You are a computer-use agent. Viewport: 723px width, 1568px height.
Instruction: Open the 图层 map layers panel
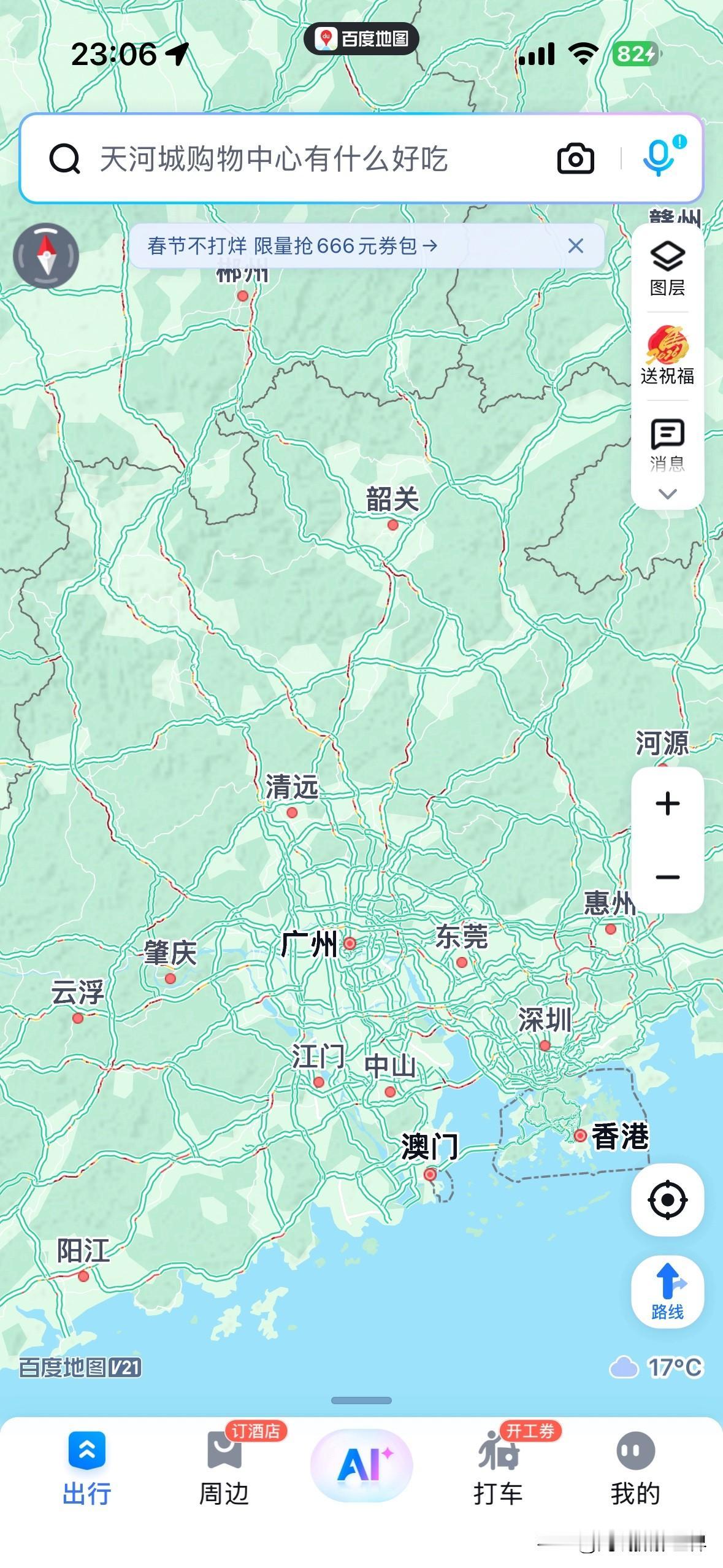[667, 269]
